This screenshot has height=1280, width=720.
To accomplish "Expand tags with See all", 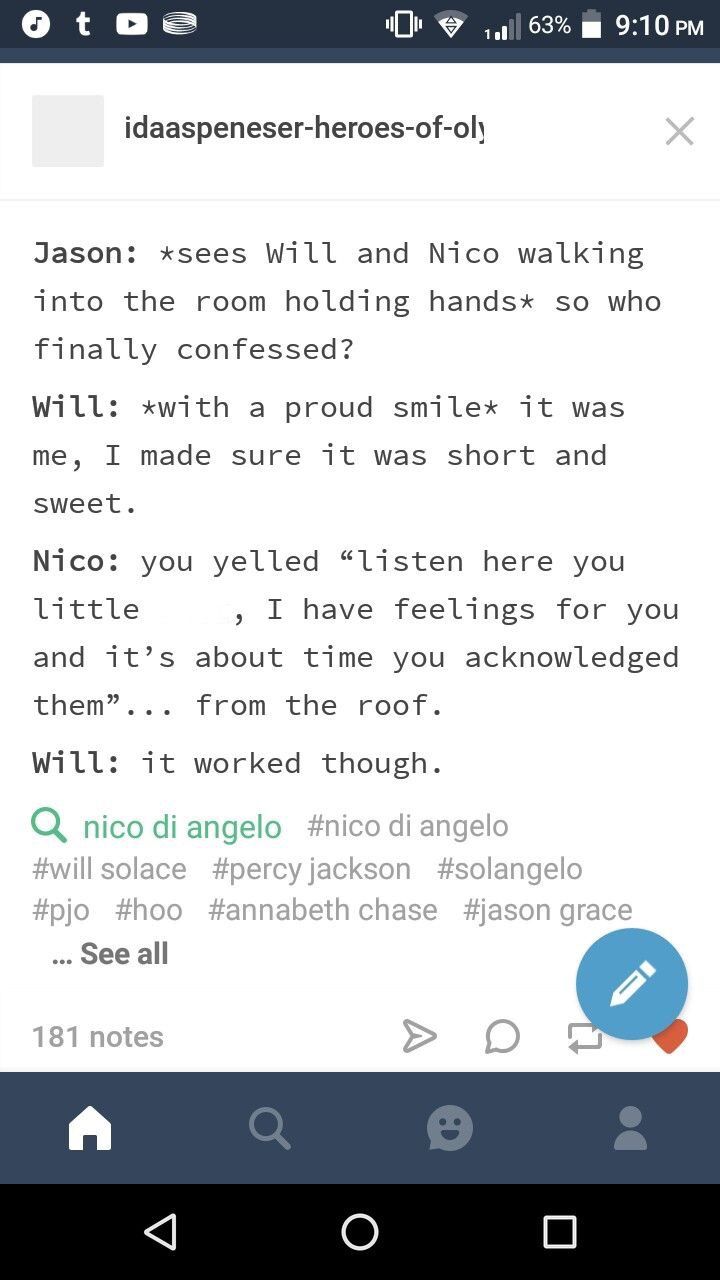I will (x=110, y=954).
